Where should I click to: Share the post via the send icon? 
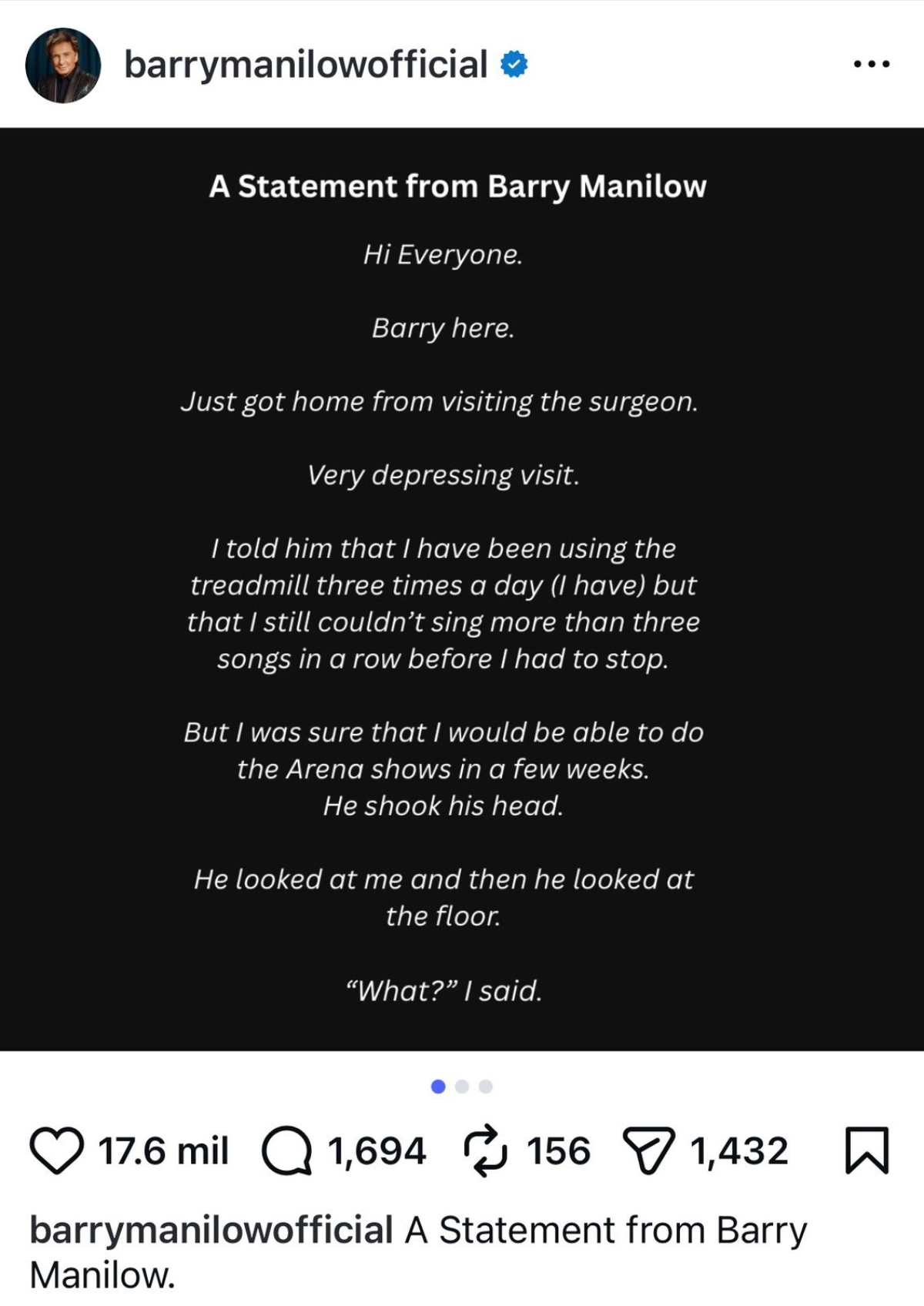tap(648, 1150)
